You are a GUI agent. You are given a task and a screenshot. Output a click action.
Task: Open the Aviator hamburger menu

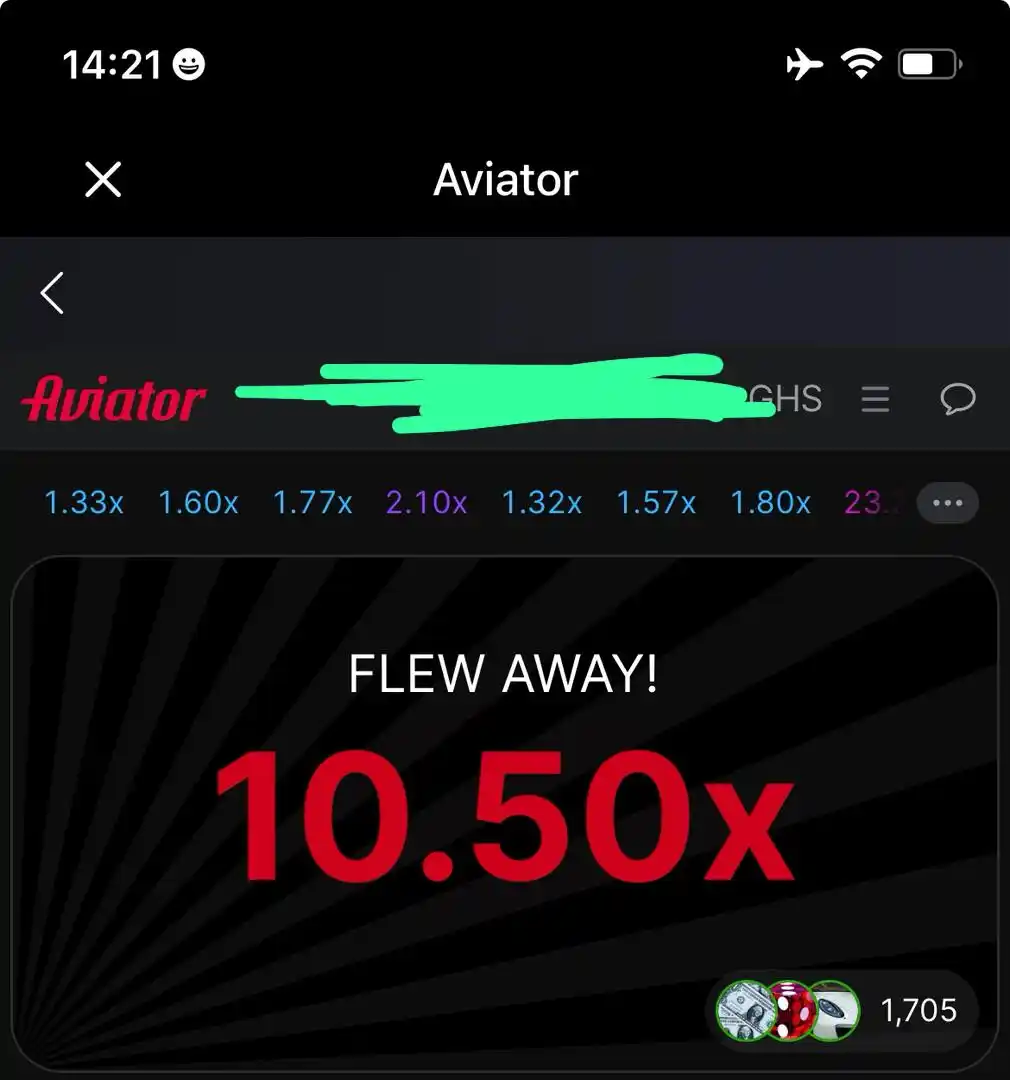pyautogui.click(x=875, y=400)
